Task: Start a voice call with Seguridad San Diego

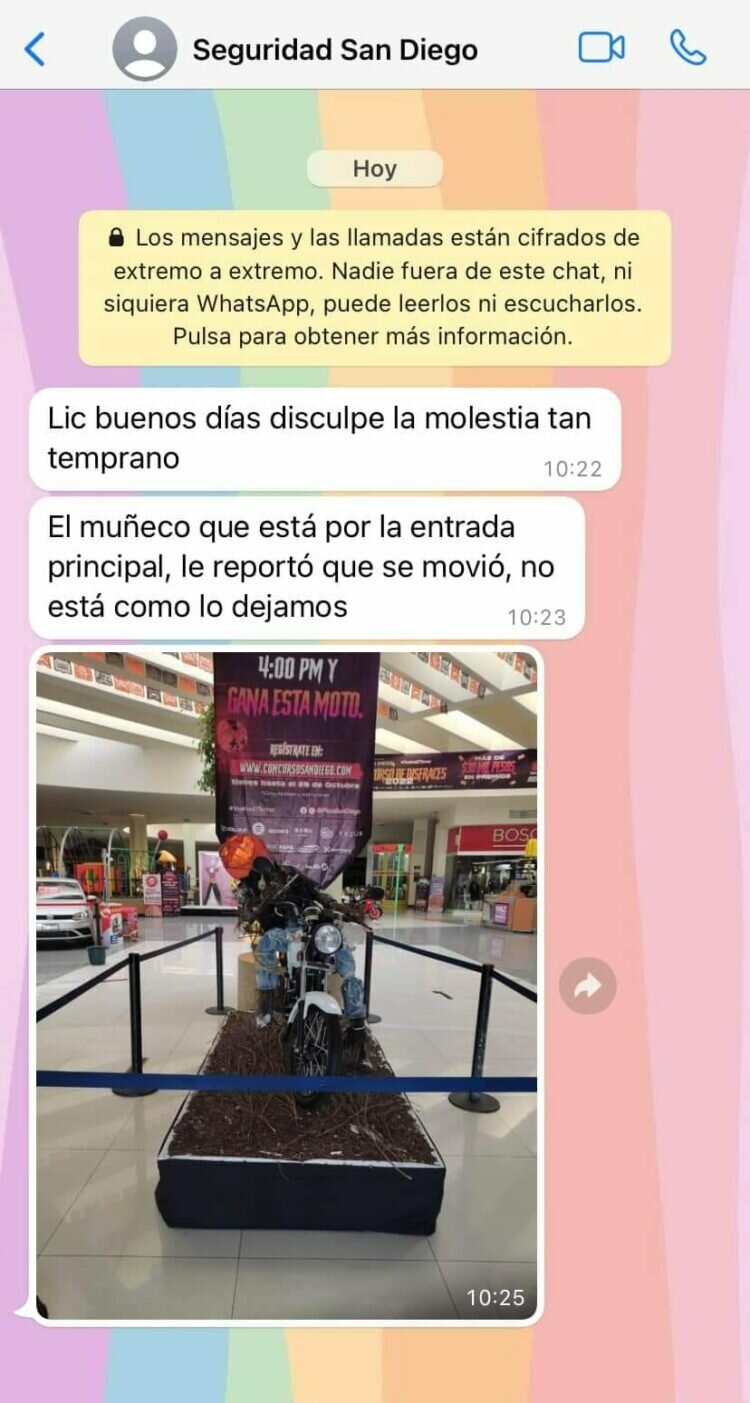Action: tap(688, 48)
